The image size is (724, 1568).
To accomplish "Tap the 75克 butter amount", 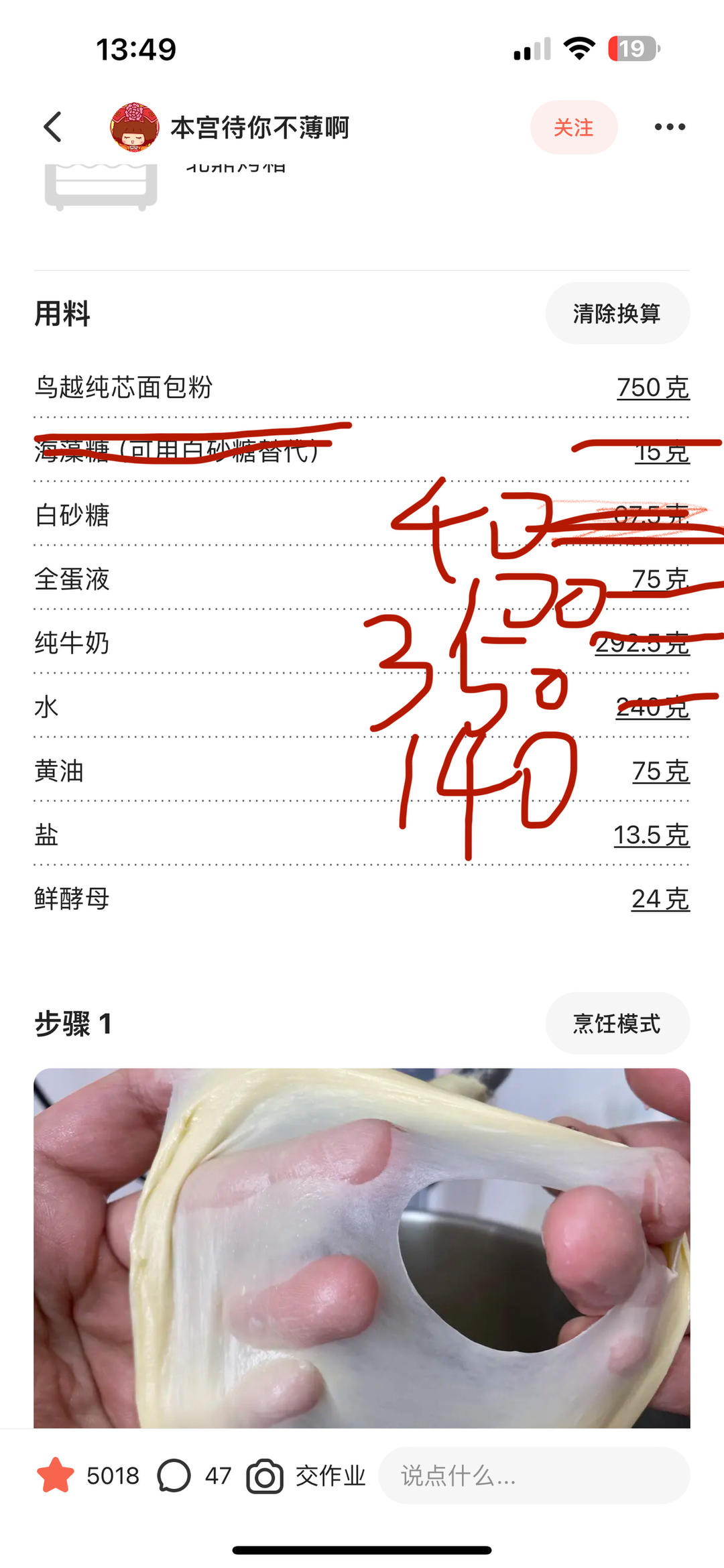I will pyautogui.click(x=660, y=771).
